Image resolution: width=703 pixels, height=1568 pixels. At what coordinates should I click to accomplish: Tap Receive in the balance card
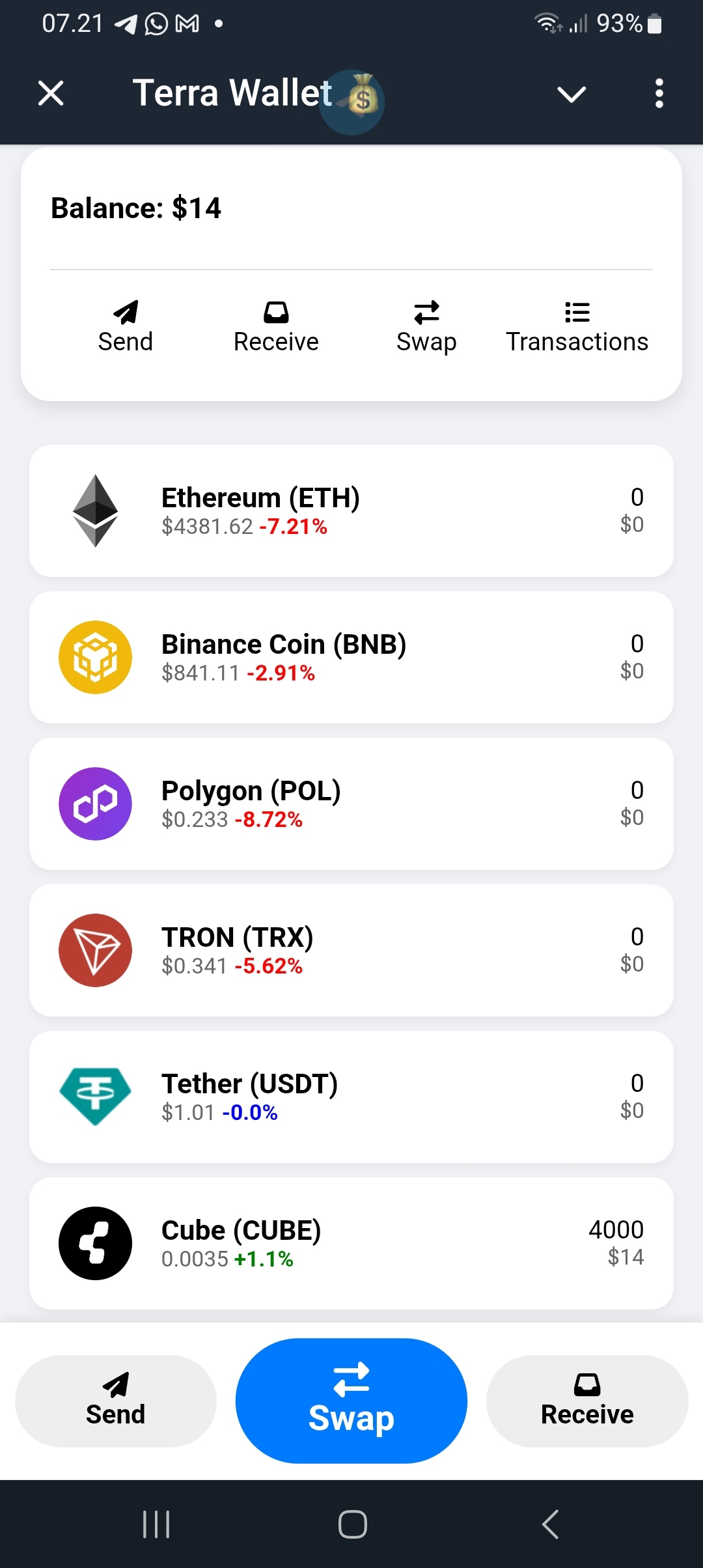(276, 327)
